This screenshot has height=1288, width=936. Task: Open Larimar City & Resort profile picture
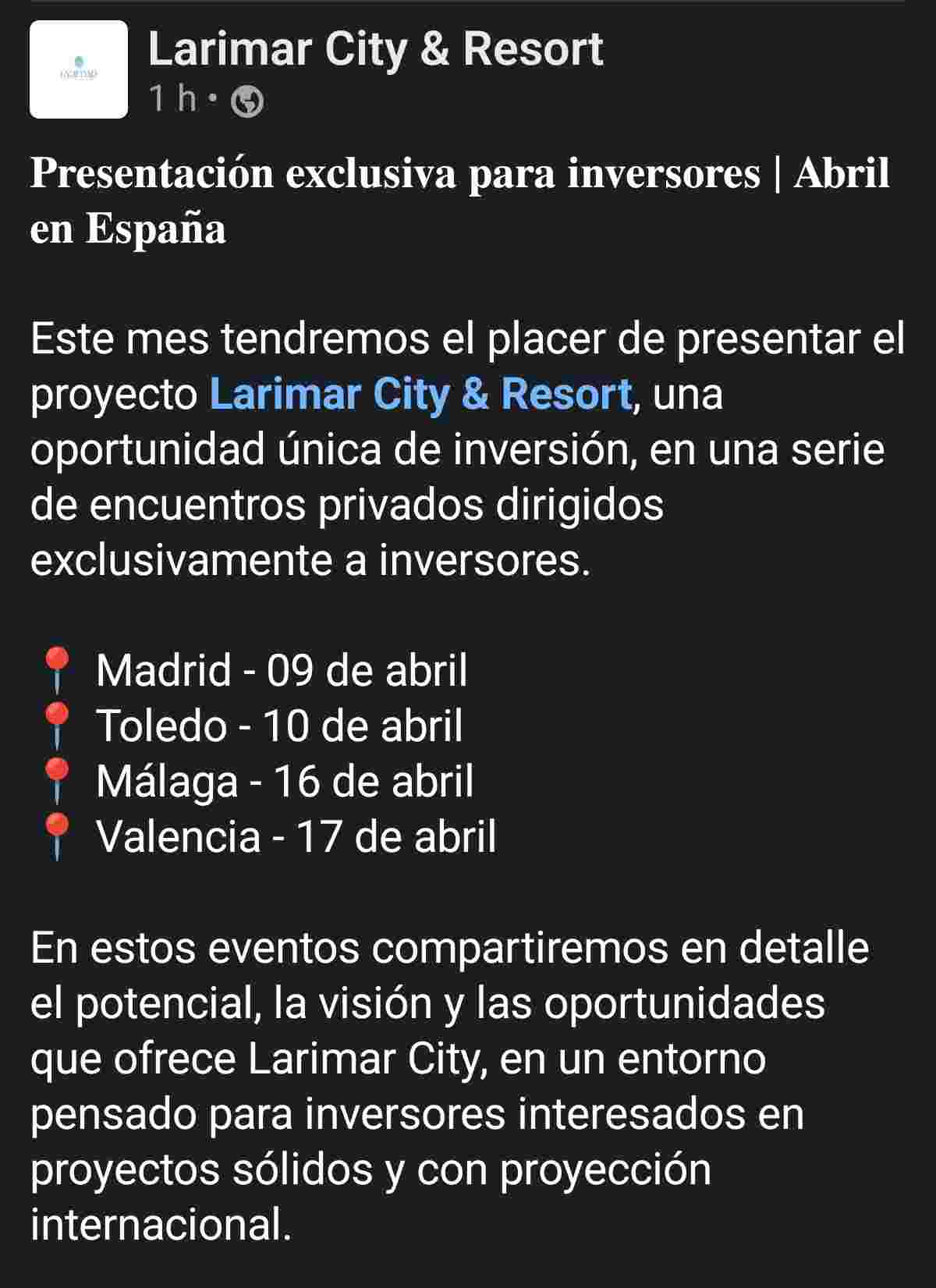78,69
